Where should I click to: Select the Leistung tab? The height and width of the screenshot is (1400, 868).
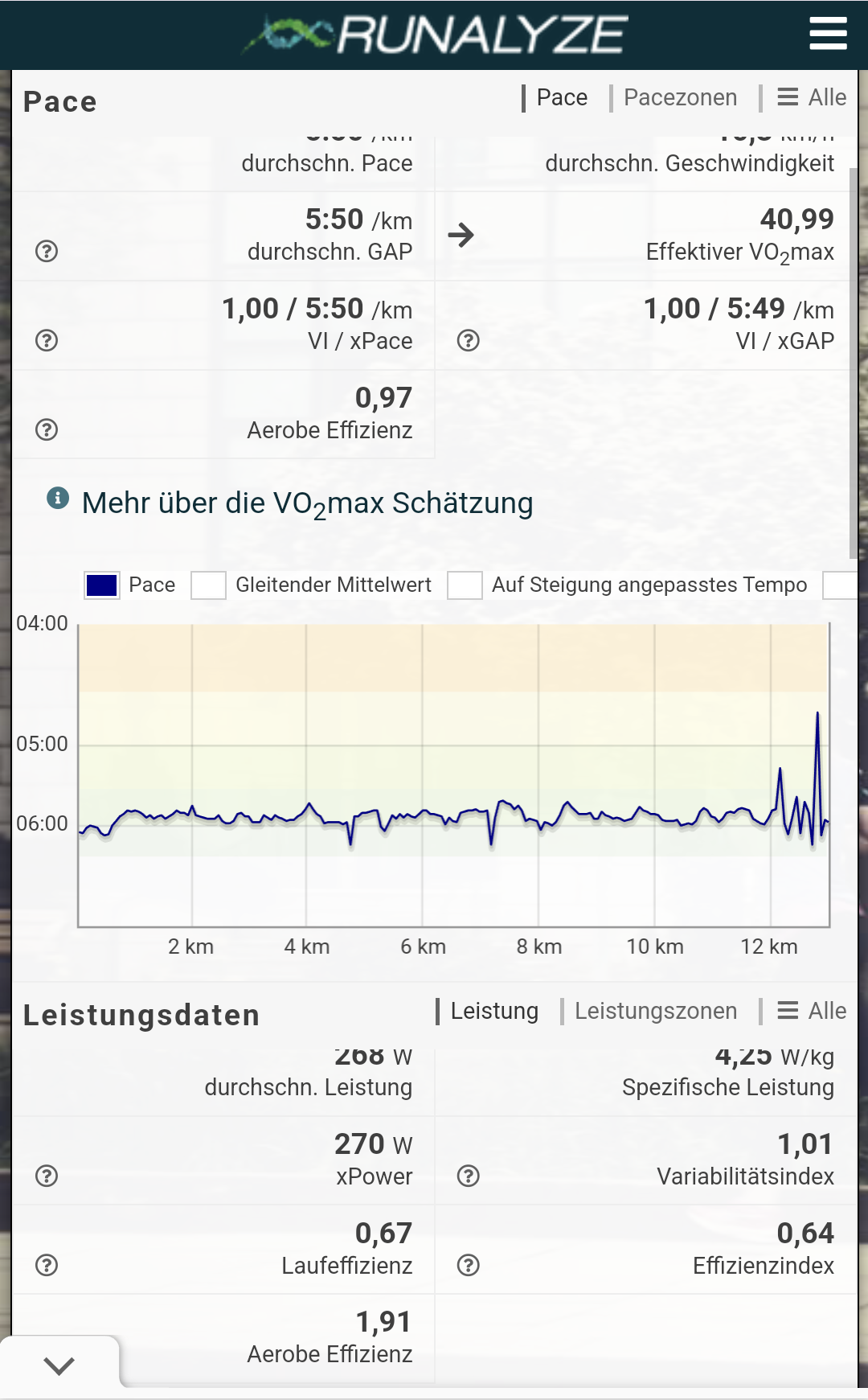(x=493, y=1011)
